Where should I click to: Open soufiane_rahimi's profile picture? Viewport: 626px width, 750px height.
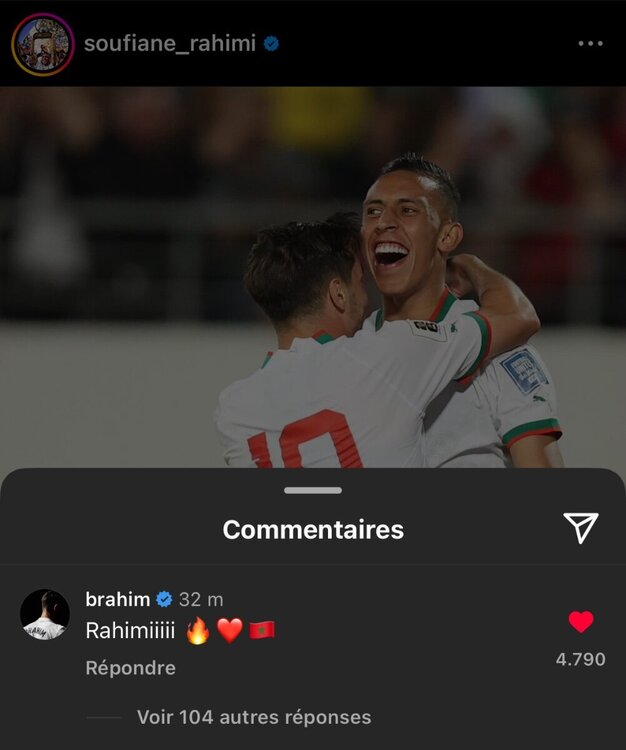pos(43,45)
